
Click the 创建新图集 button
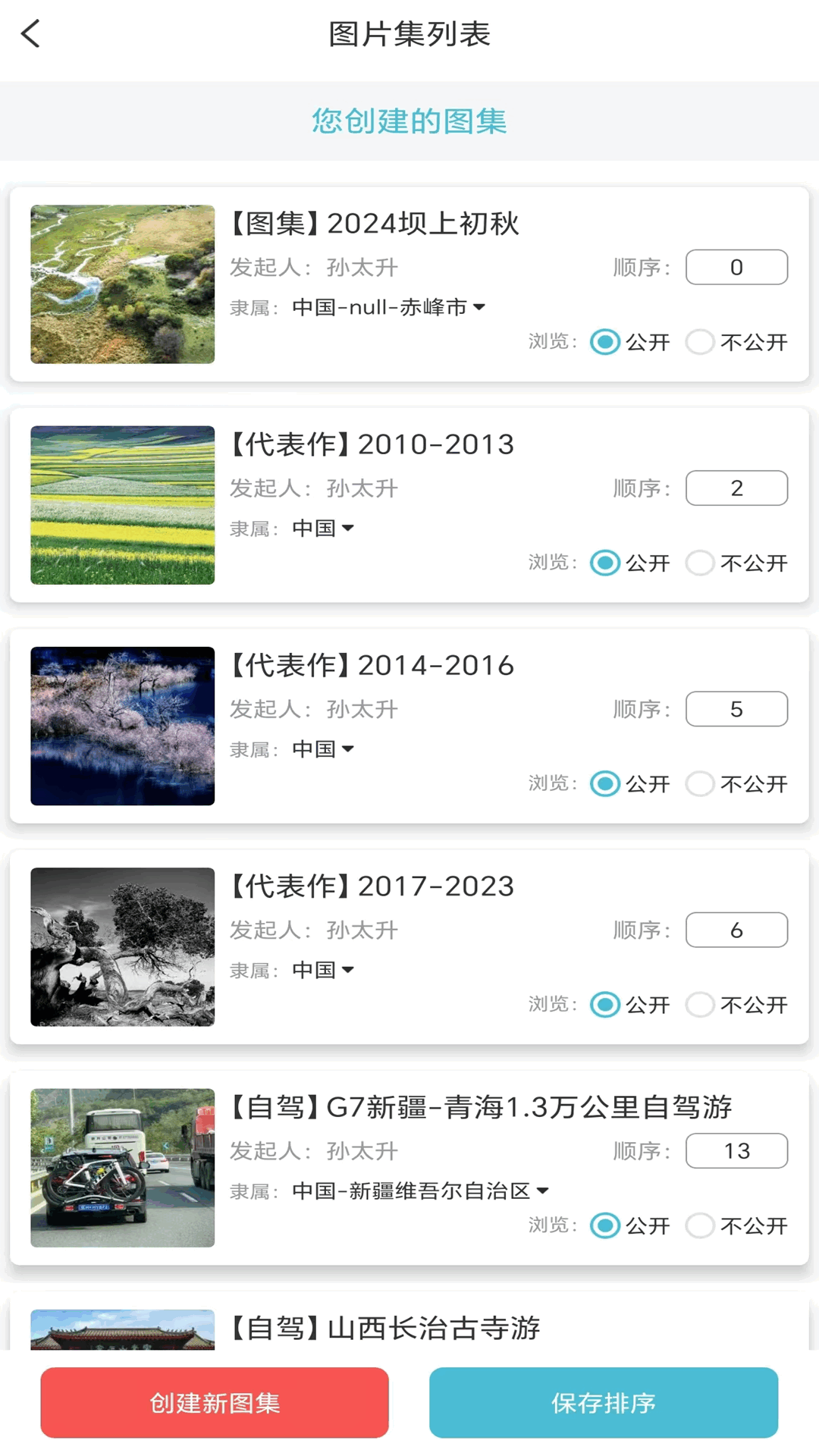tap(215, 1403)
